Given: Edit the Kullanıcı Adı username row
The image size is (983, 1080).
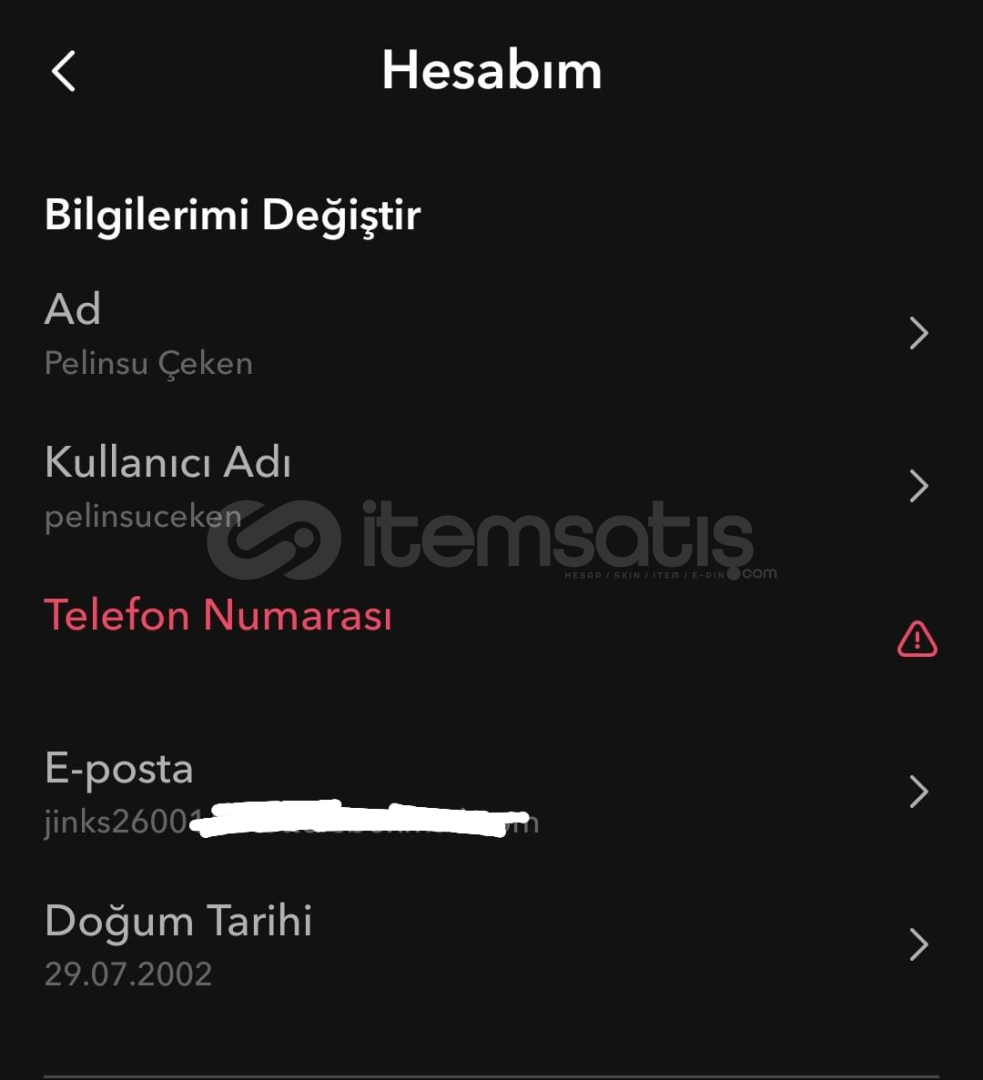Looking at the screenshot, I should point(490,487).
